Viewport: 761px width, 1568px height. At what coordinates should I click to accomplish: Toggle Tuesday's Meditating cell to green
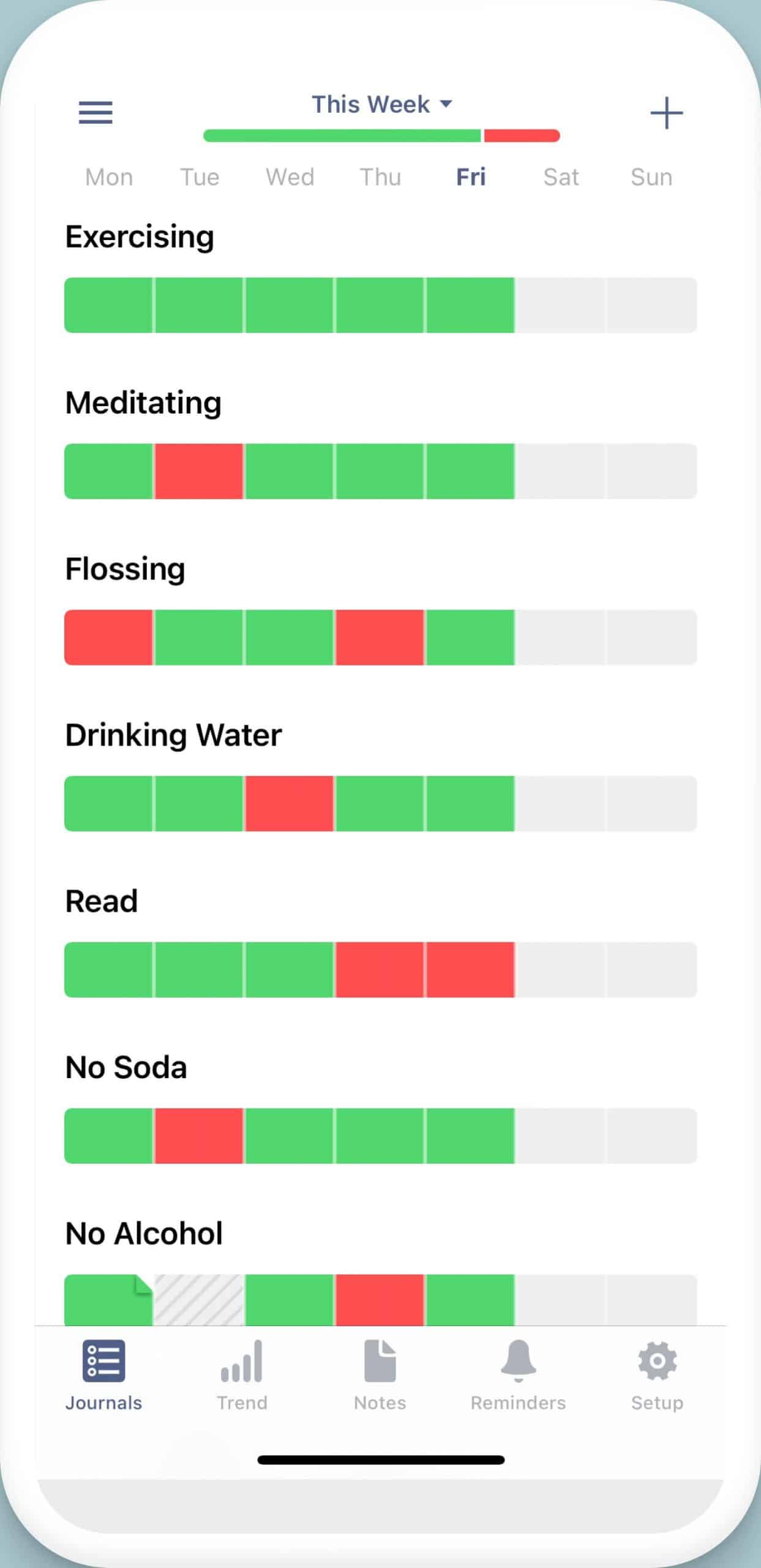tap(199, 472)
